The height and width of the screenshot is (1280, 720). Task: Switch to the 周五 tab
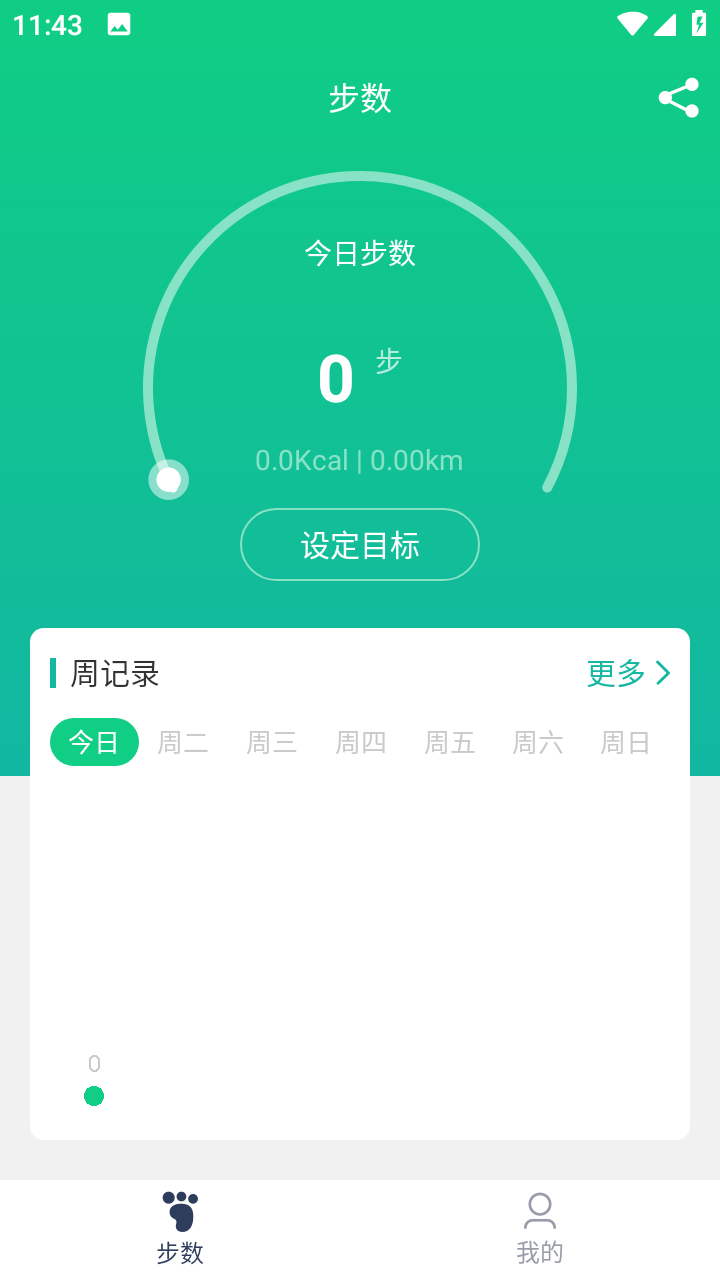448,742
